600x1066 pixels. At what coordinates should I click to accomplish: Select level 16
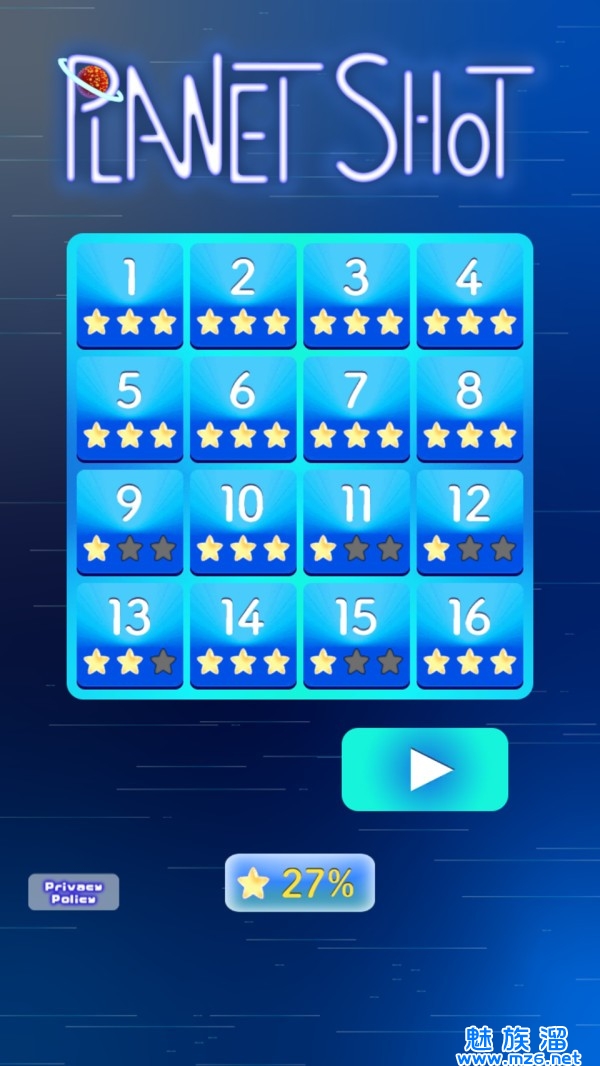[x=469, y=636]
